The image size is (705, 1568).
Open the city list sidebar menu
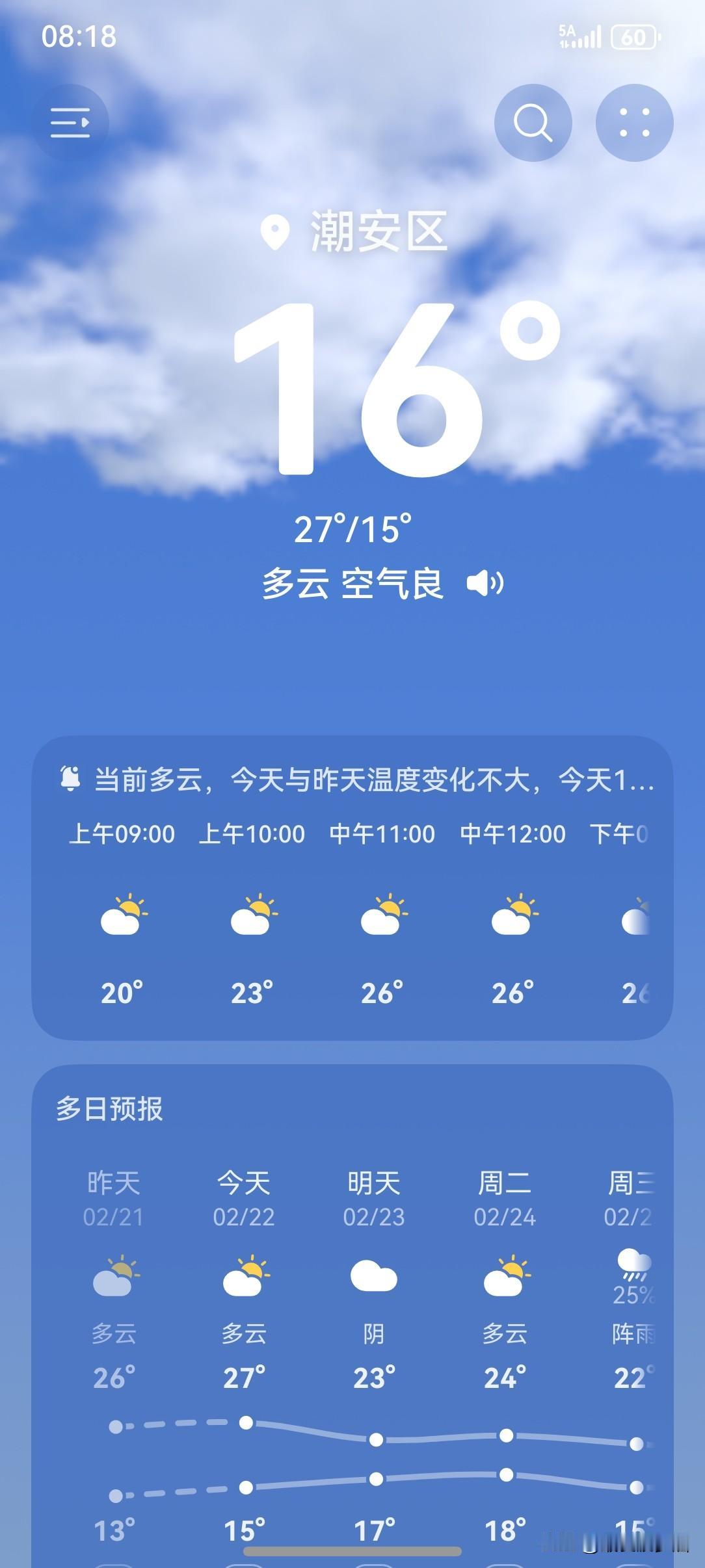click(x=70, y=124)
